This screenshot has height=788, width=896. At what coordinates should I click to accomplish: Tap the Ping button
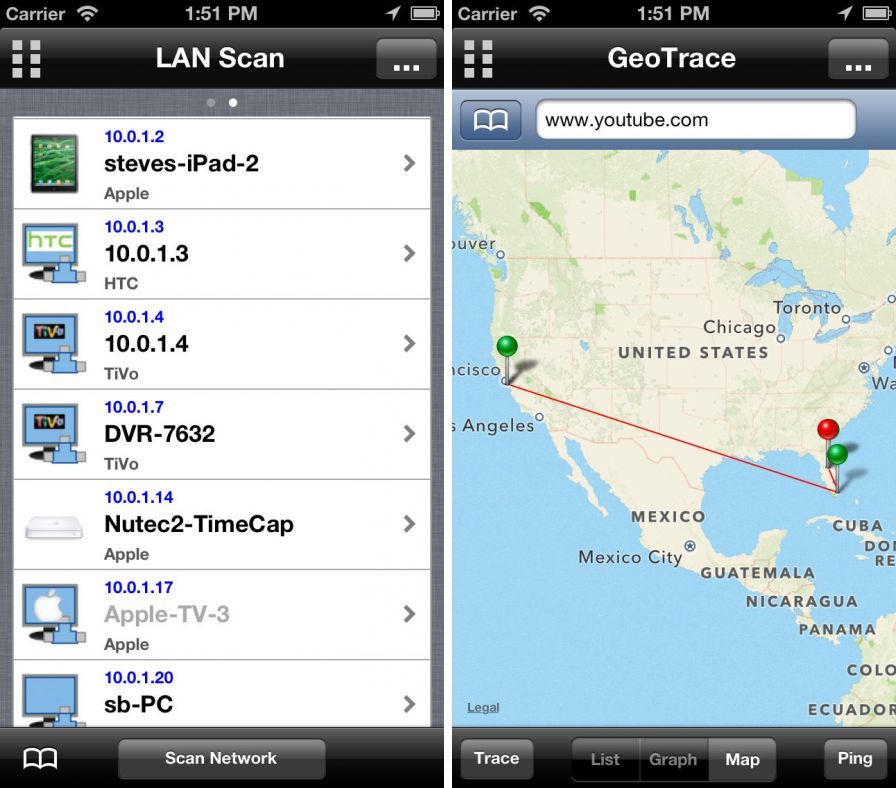click(855, 759)
